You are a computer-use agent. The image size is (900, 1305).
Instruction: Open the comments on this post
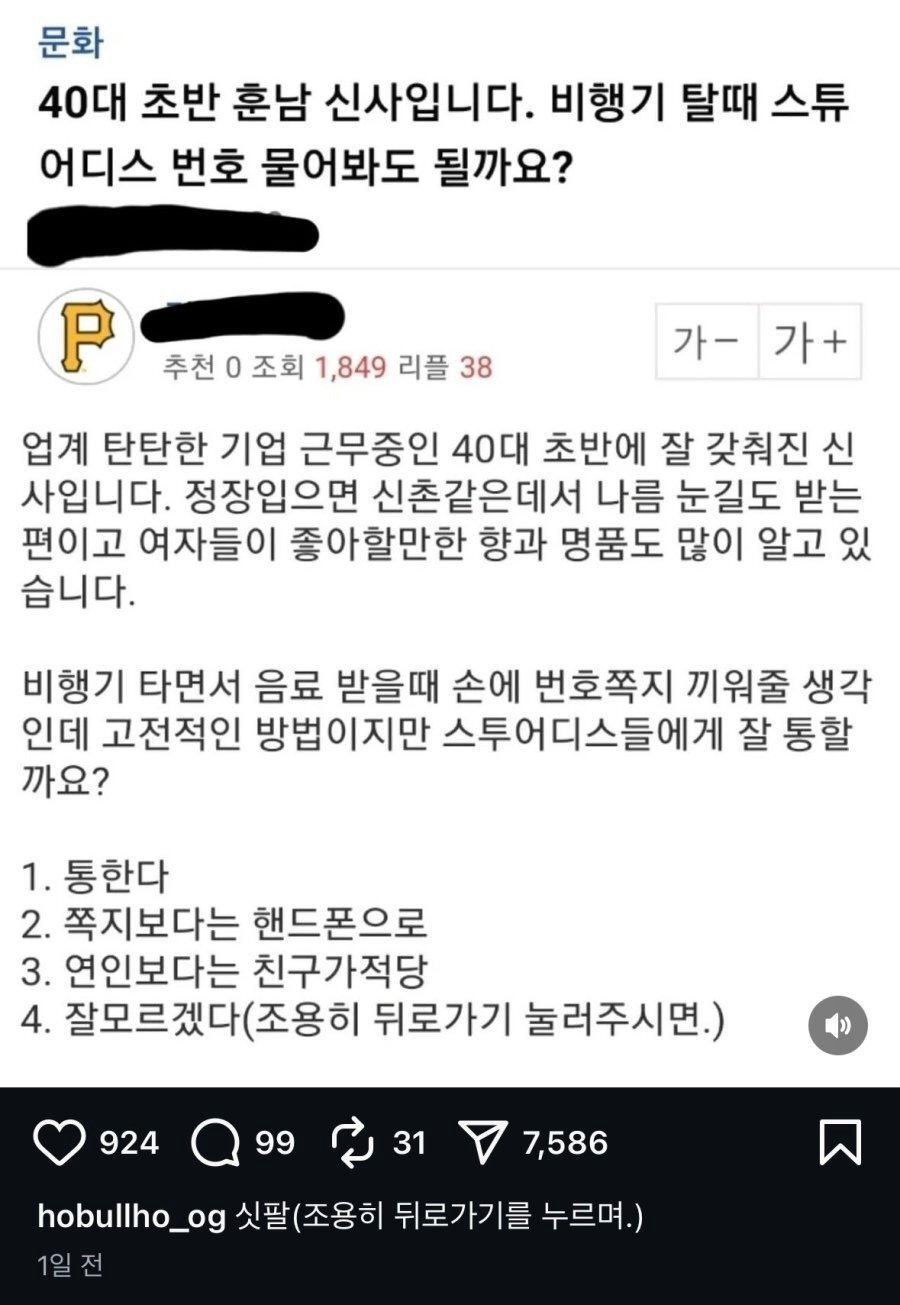tap(214, 1142)
